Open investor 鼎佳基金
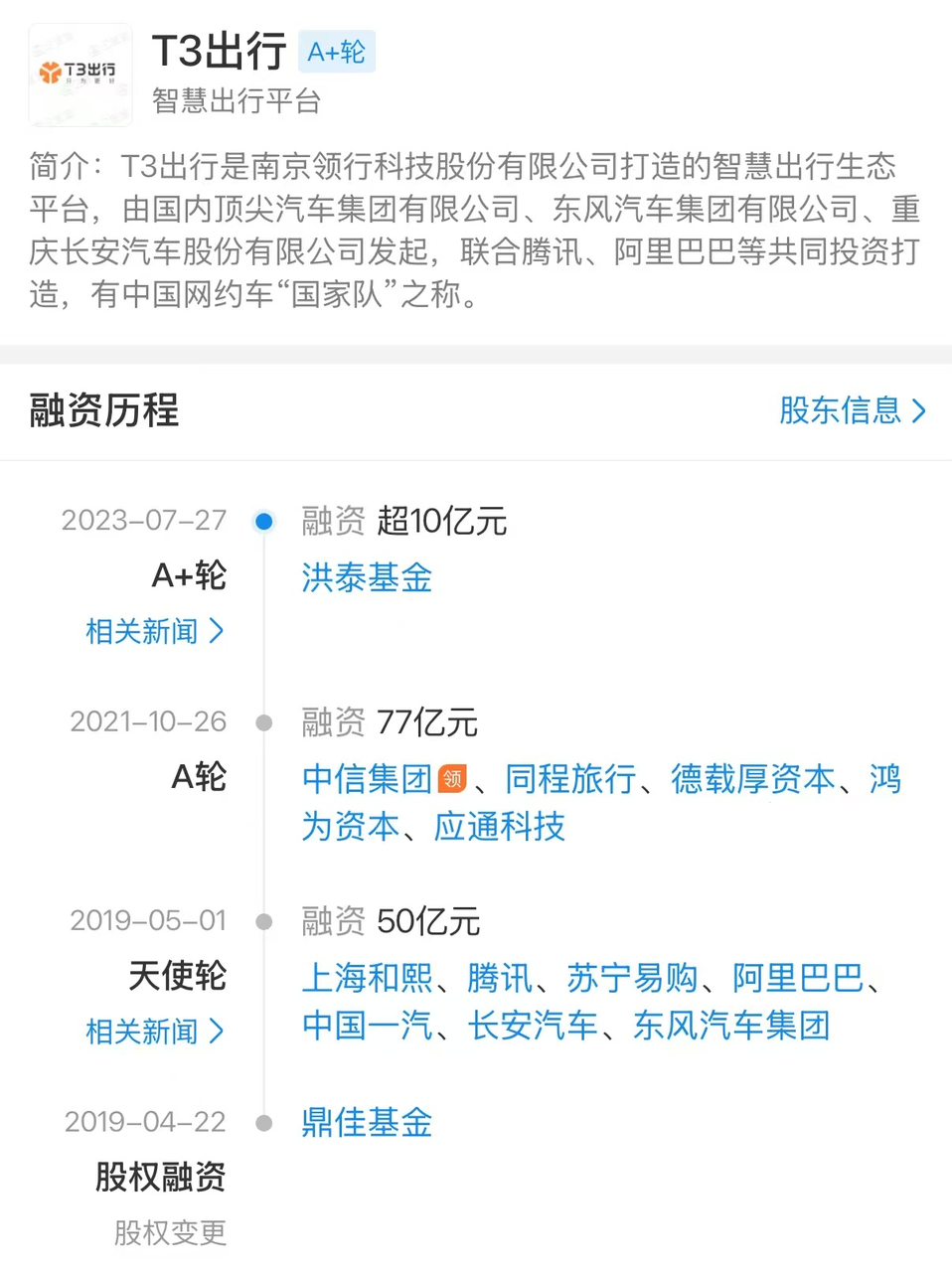The image size is (952, 1272). pyautogui.click(x=367, y=1123)
